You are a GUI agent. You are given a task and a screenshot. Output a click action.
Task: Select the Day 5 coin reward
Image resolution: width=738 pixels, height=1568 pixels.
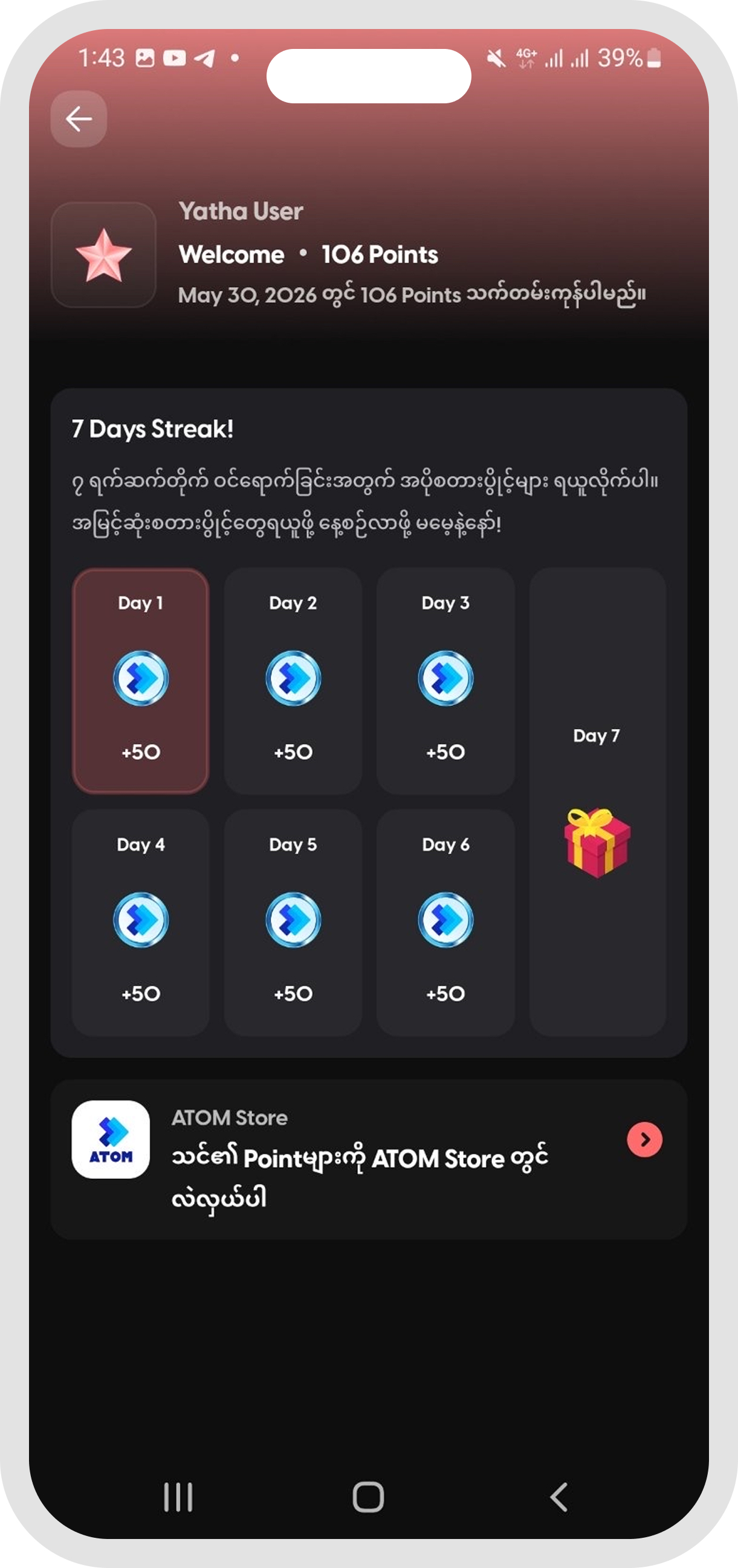click(293, 919)
